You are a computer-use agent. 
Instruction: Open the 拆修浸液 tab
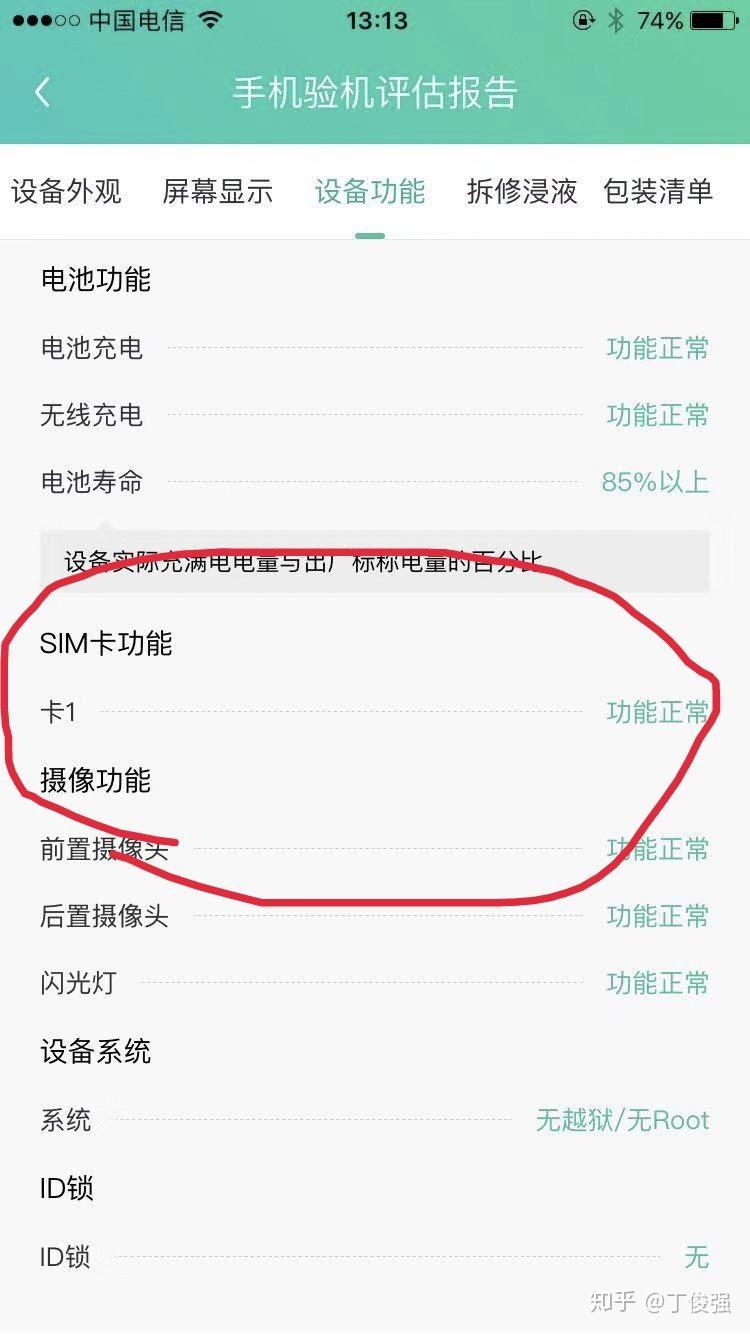(521, 194)
